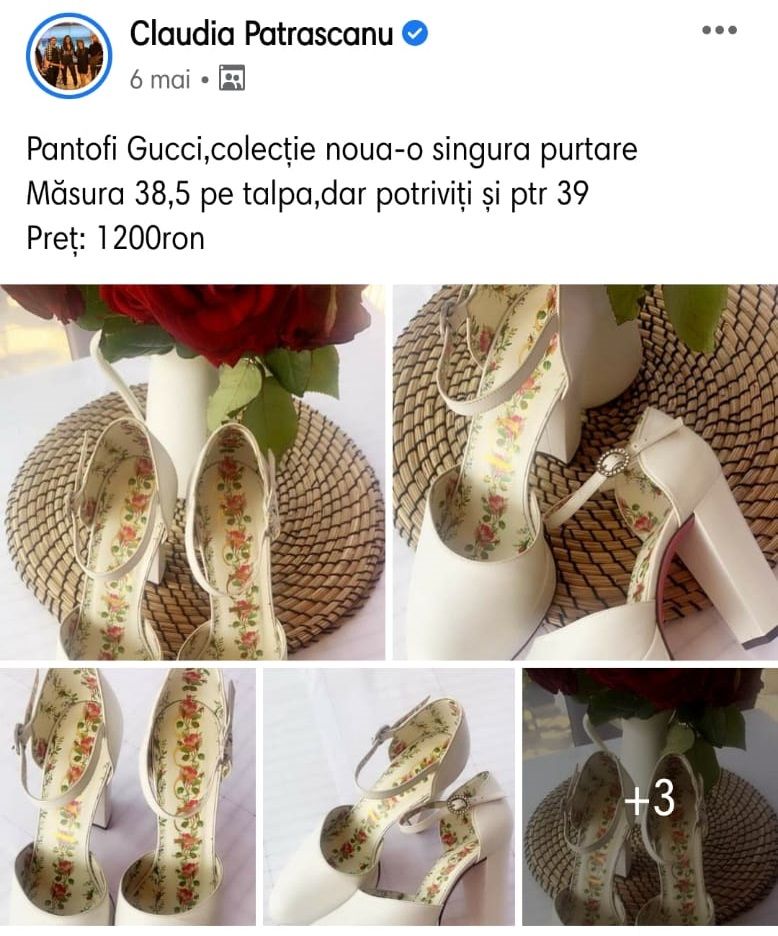Open the three-dot post options menu

[719, 30]
